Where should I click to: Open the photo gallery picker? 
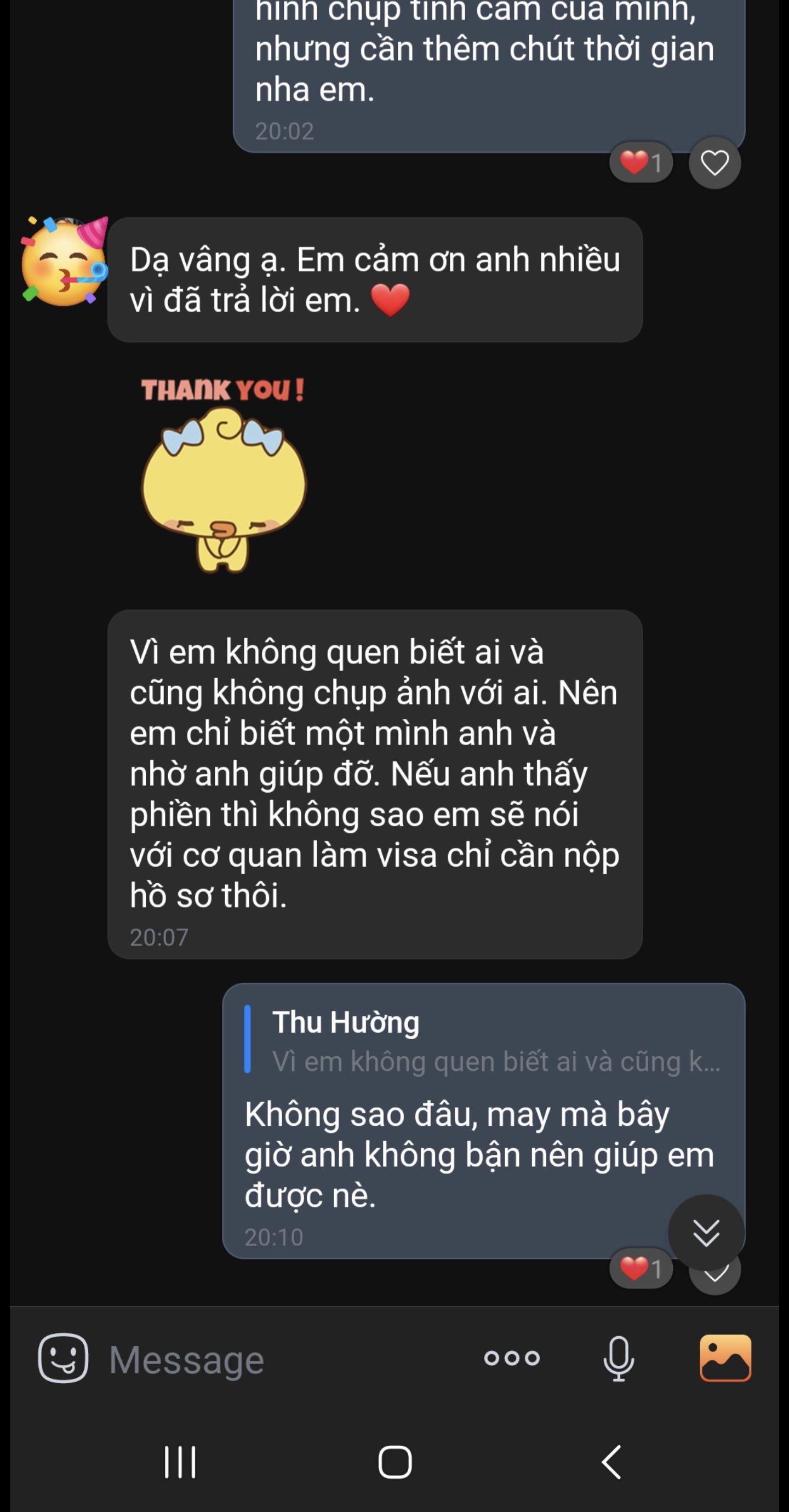725,1358
